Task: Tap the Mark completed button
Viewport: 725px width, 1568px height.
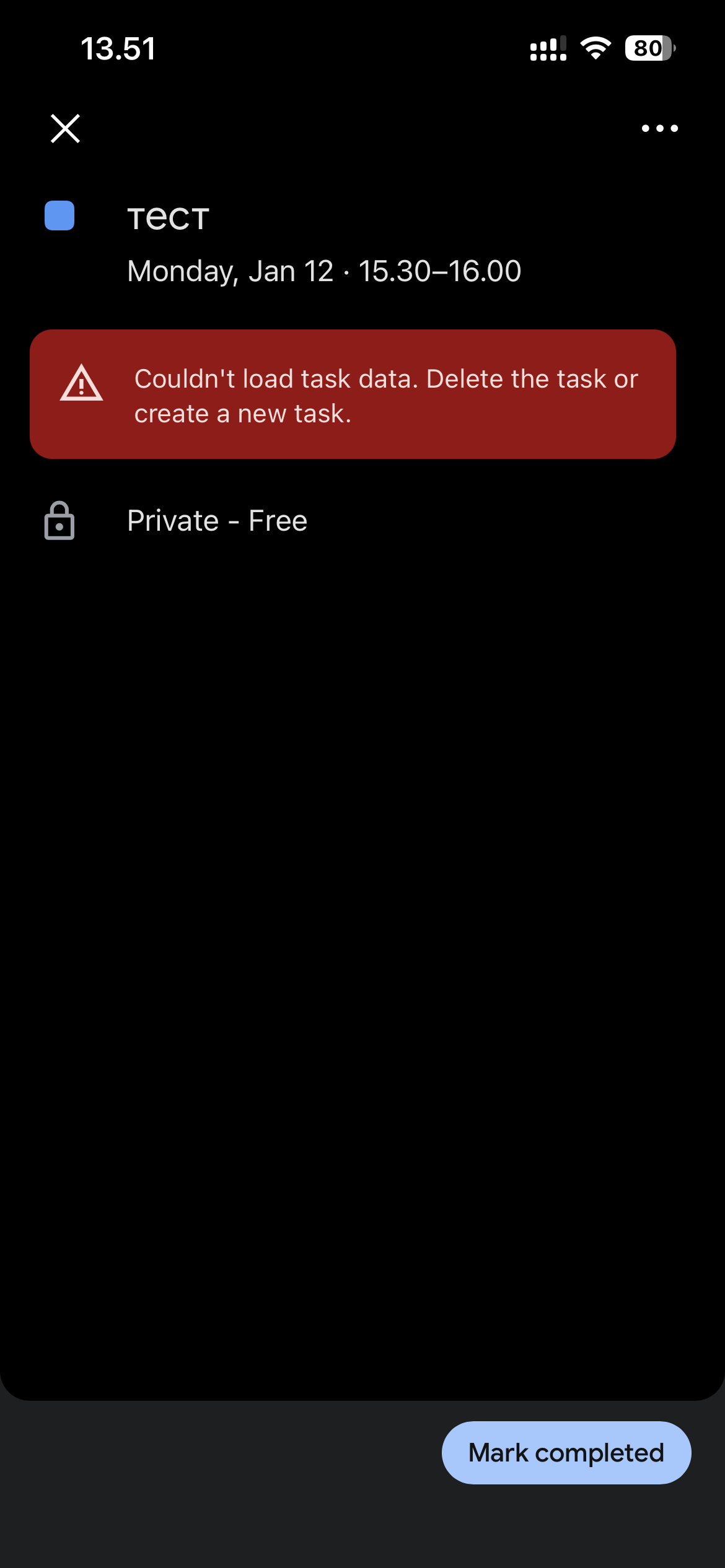Action: click(x=566, y=1452)
